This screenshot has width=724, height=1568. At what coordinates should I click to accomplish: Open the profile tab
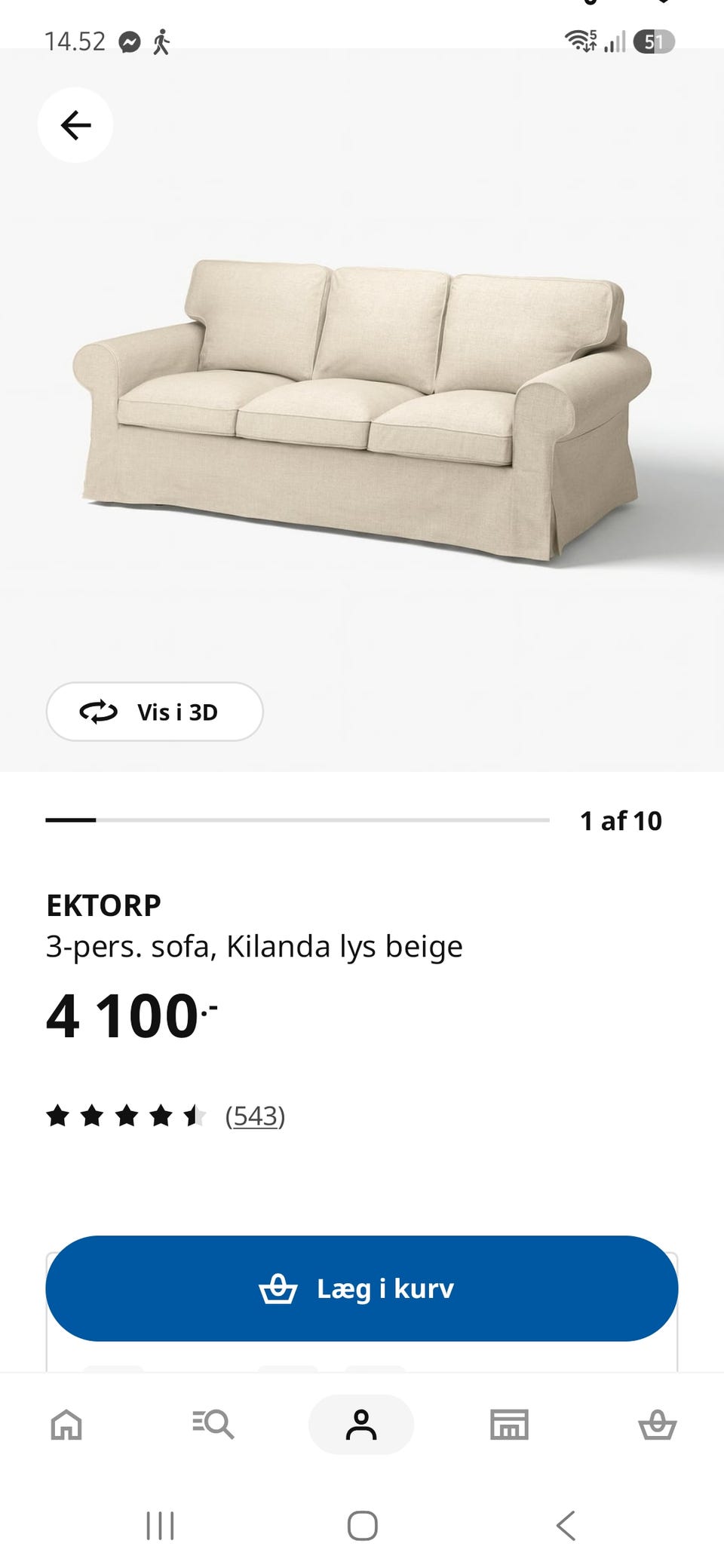(x=361, y=1425)
